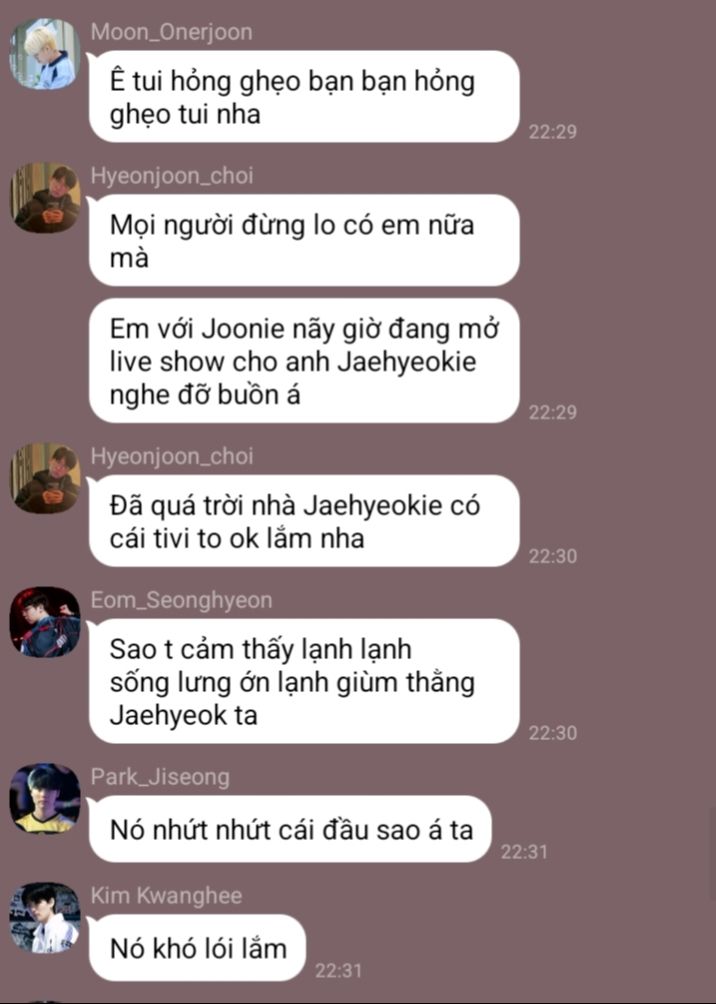Tap Hyeonjoon_choi's avatar beside "Mọi người đừng lo"

click(45, 197)
